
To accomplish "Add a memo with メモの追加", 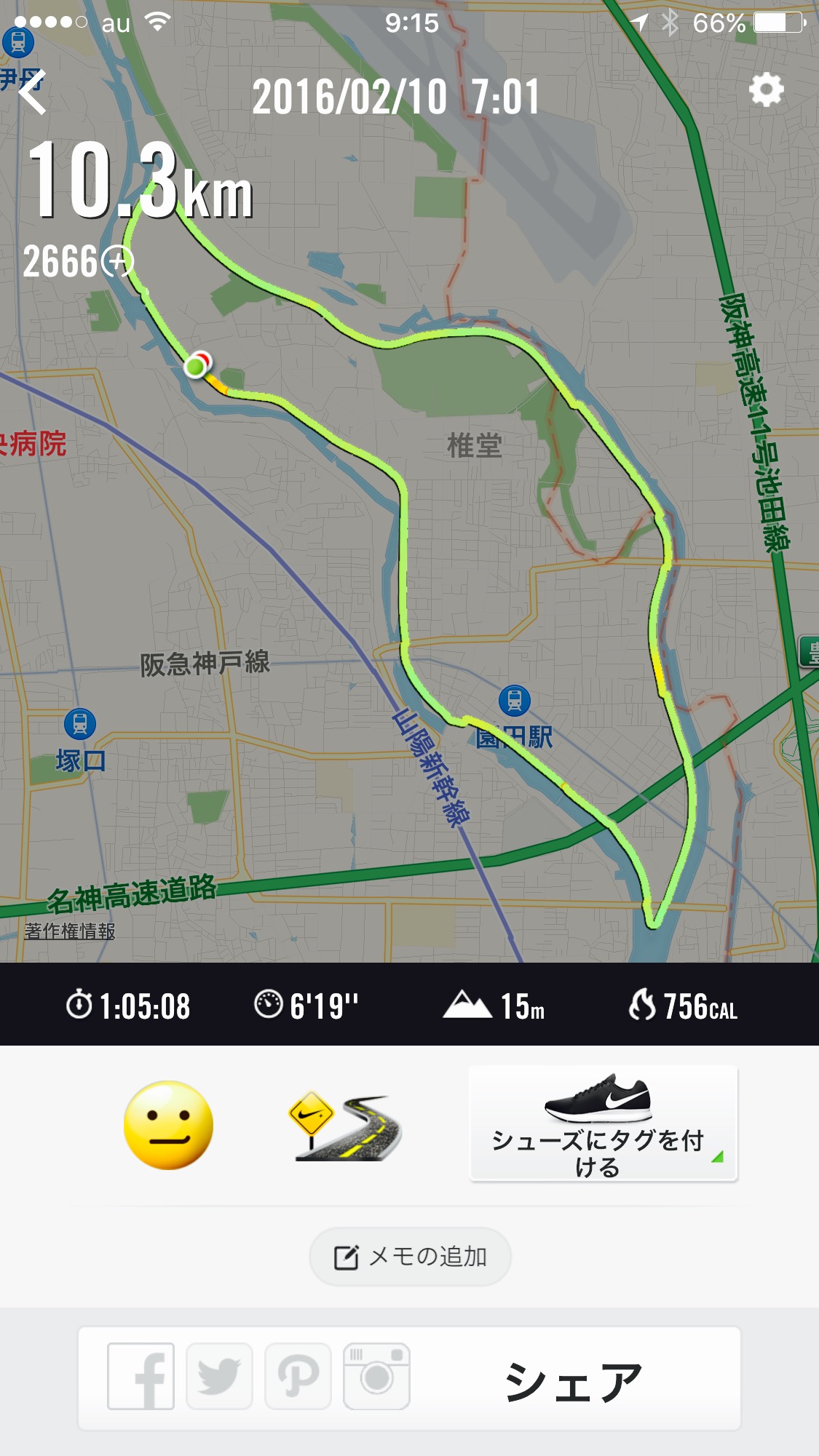I will [x=410, y=1257].
